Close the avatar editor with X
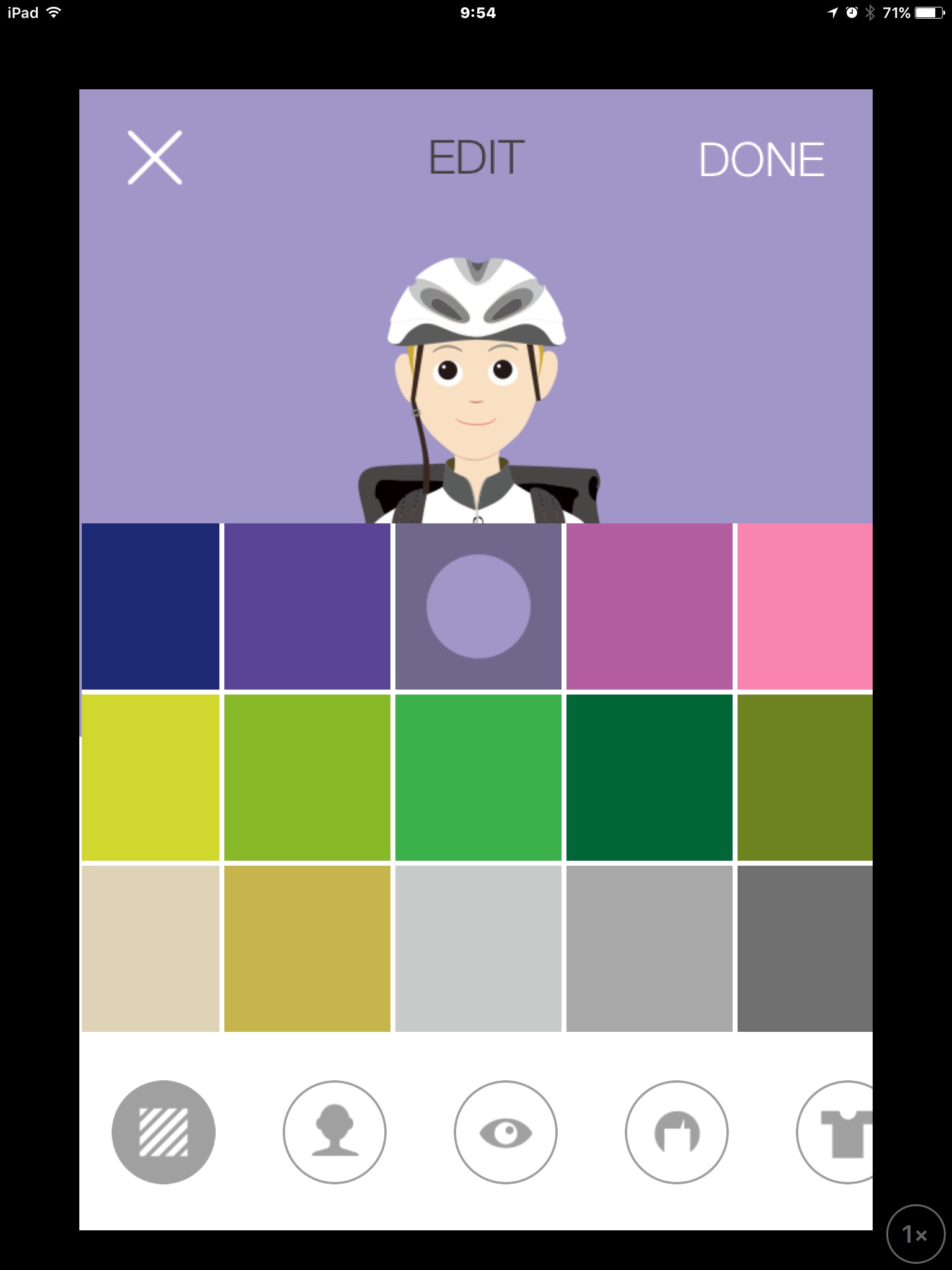Screen dimensions: 952x1270 click(x=154, y=158)
